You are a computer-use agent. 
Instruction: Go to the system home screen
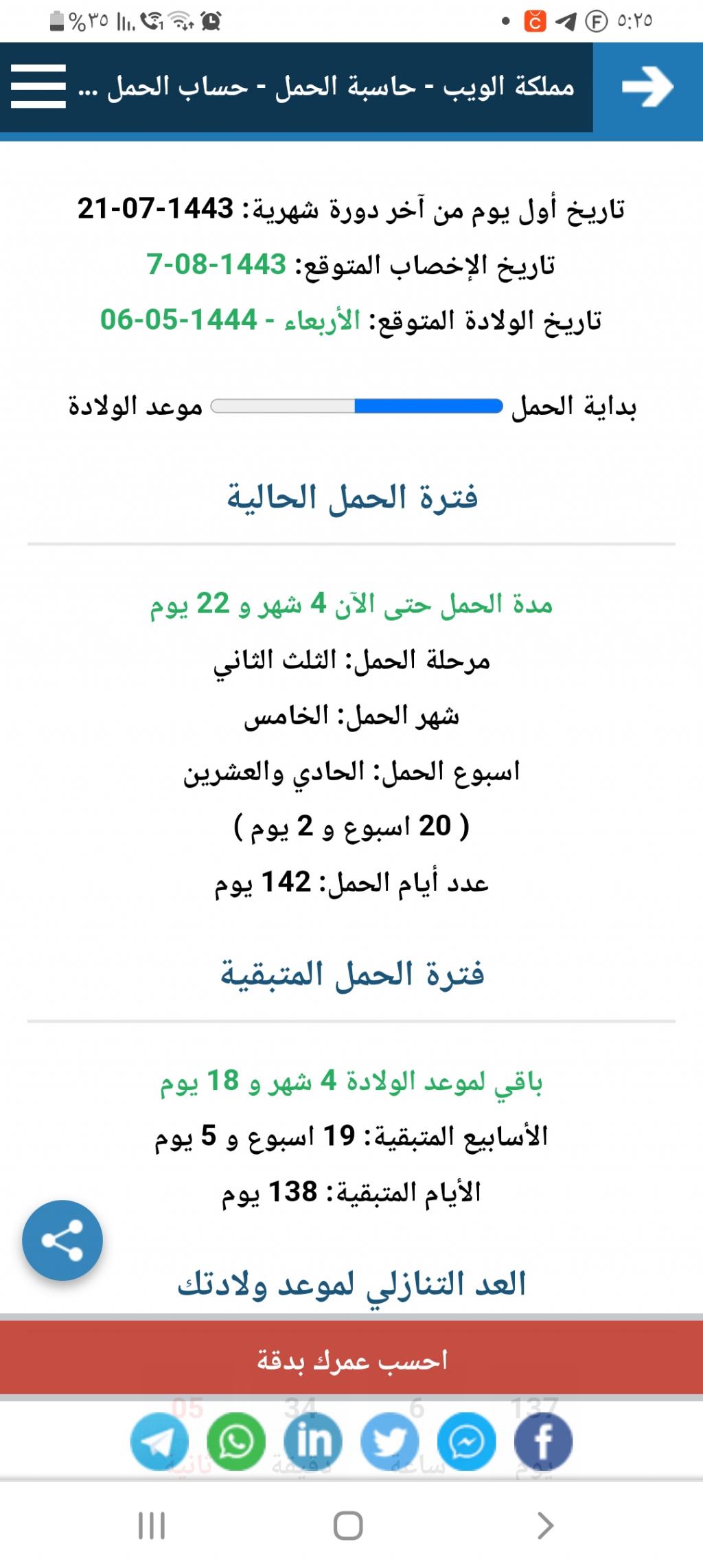pyautogui.click(x=348, y=1526)
